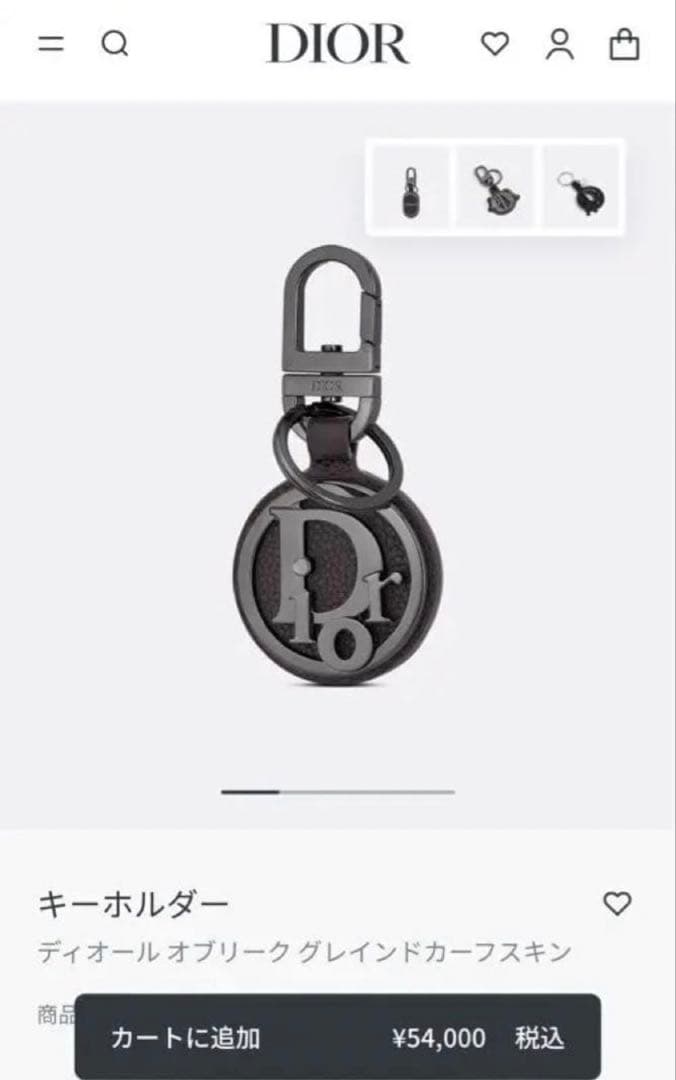View the second product thumbnail image

coord(496,187)
